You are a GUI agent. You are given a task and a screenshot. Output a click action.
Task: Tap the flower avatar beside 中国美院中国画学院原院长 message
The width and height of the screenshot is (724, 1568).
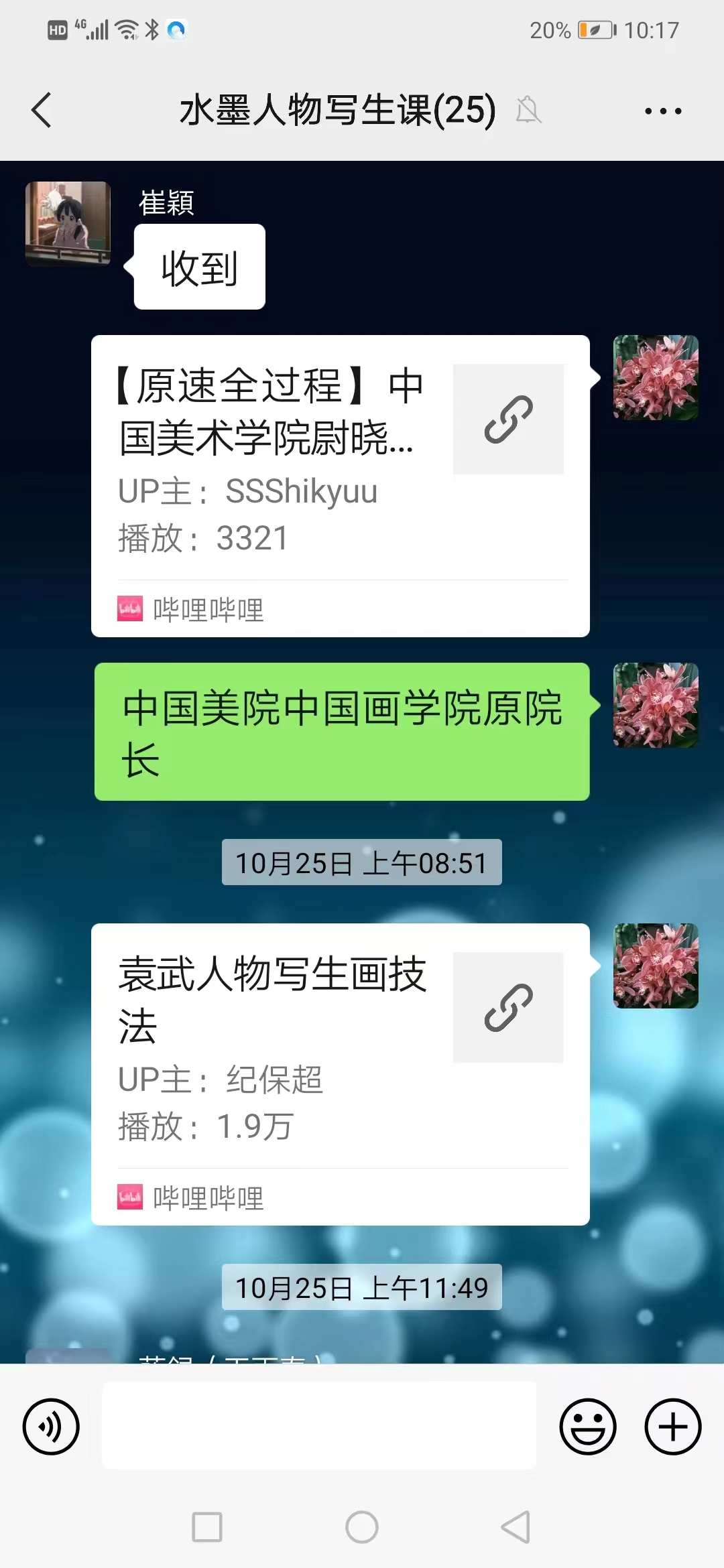pyautogui.click(x=656, y=706)
